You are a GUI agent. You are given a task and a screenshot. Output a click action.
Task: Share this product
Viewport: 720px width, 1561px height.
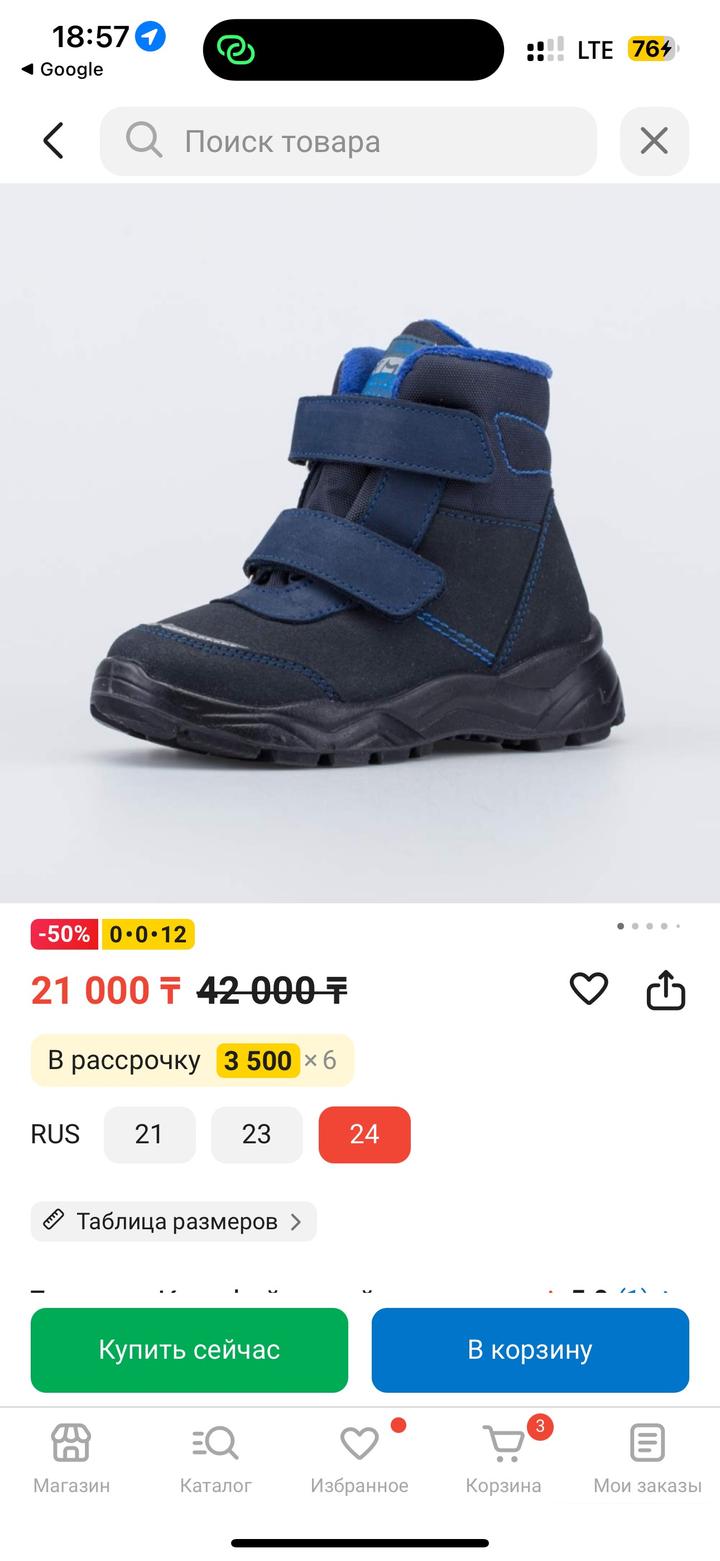click(666, 990)
